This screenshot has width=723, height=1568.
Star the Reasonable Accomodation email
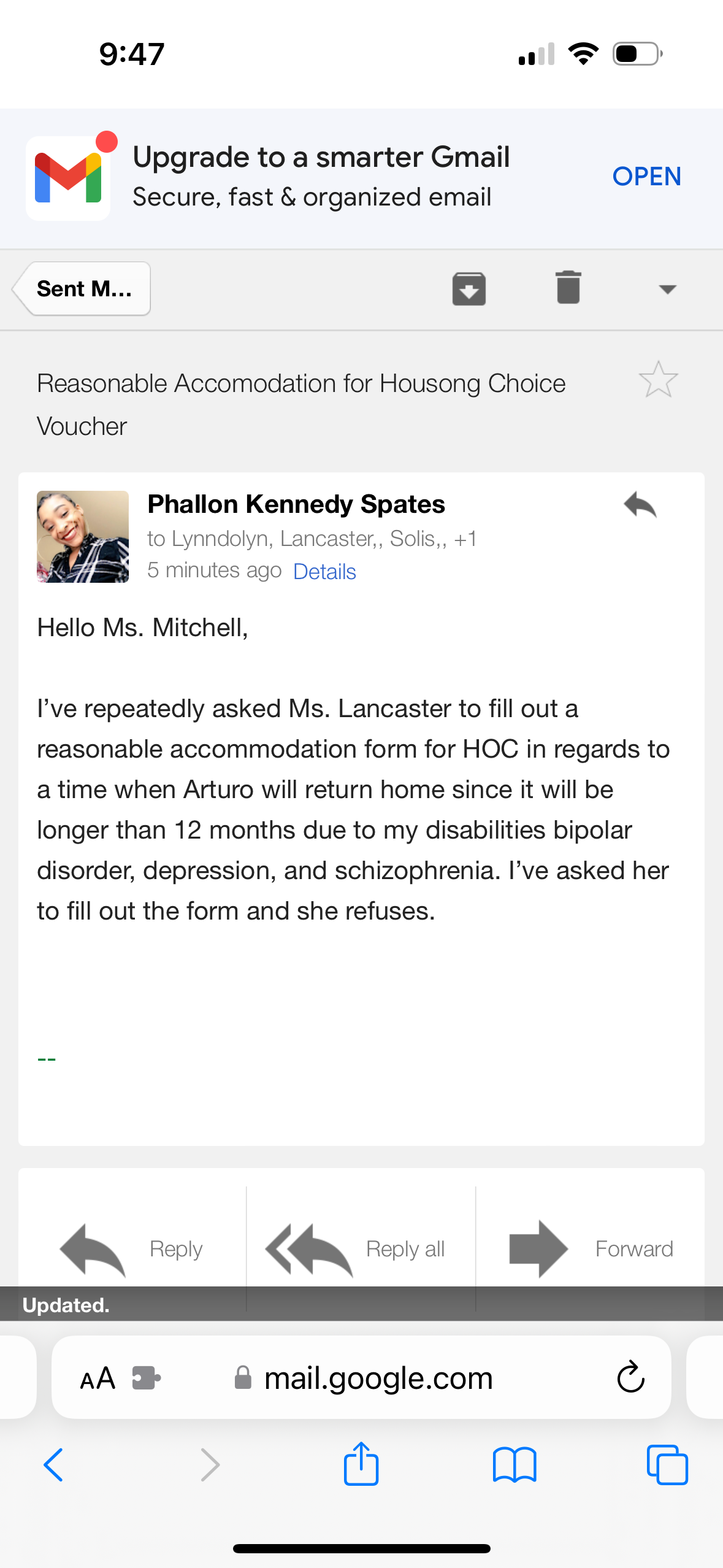[x=658, y=380]
